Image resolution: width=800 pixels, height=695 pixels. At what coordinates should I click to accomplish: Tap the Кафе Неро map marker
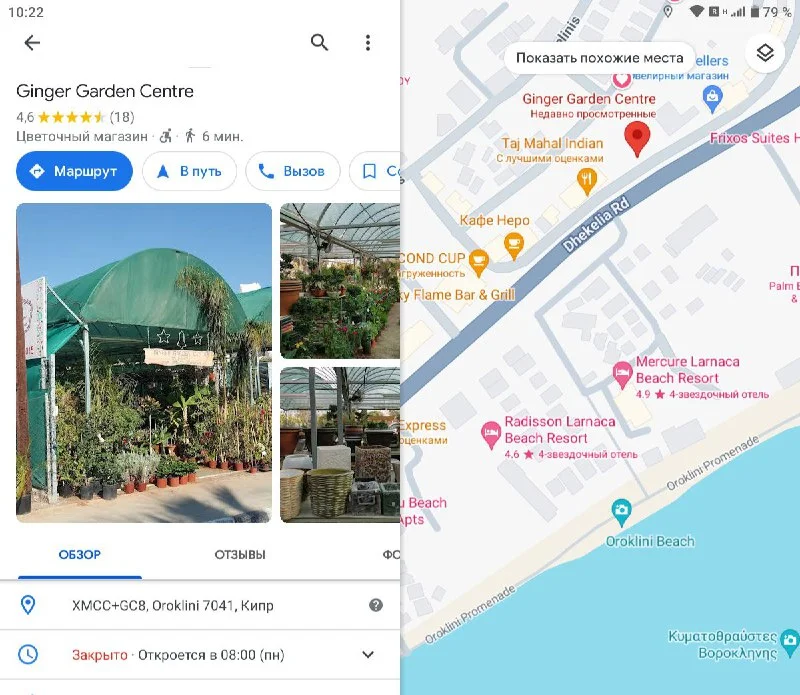click(x=514, y=242)
